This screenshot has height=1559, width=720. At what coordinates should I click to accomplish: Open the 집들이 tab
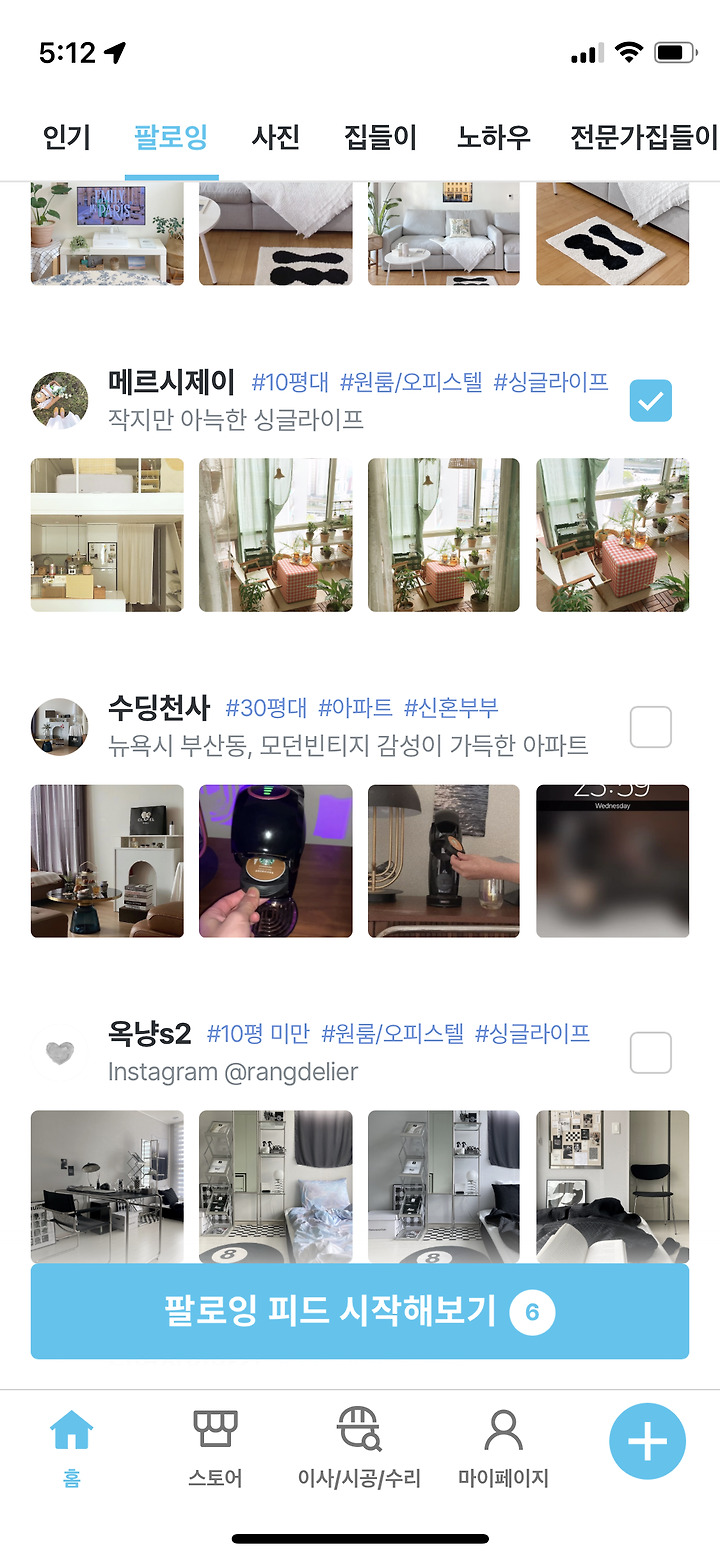tap(380, 137)
